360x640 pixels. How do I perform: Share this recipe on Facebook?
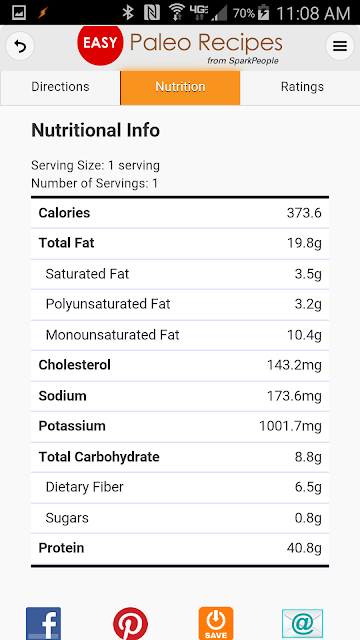(44, 623)
